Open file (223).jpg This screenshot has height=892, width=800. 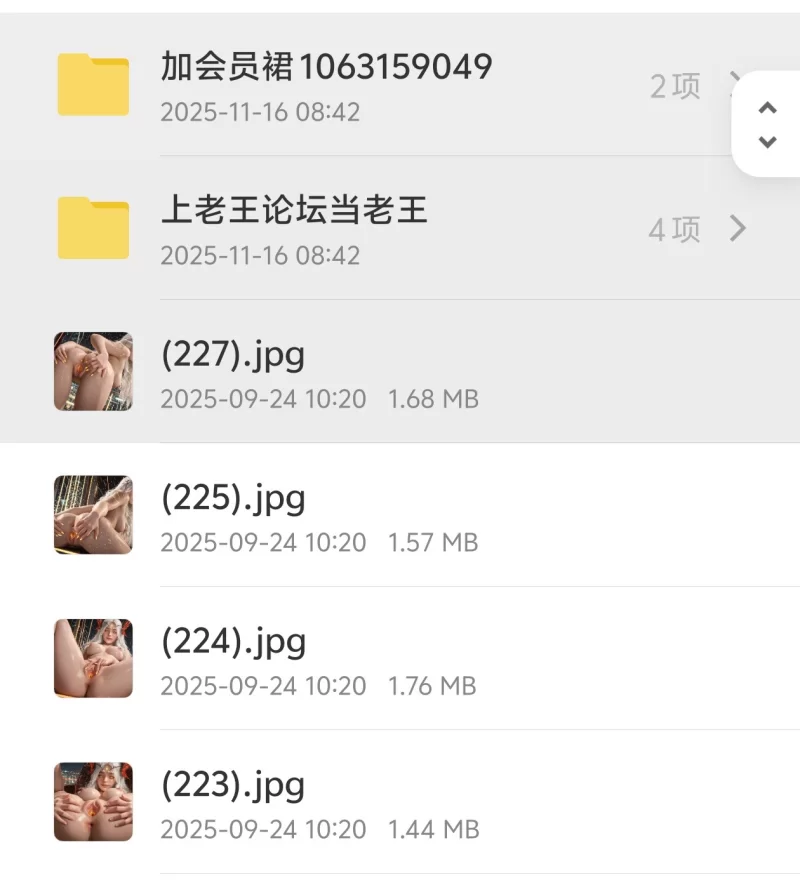[x=233, y=802]
